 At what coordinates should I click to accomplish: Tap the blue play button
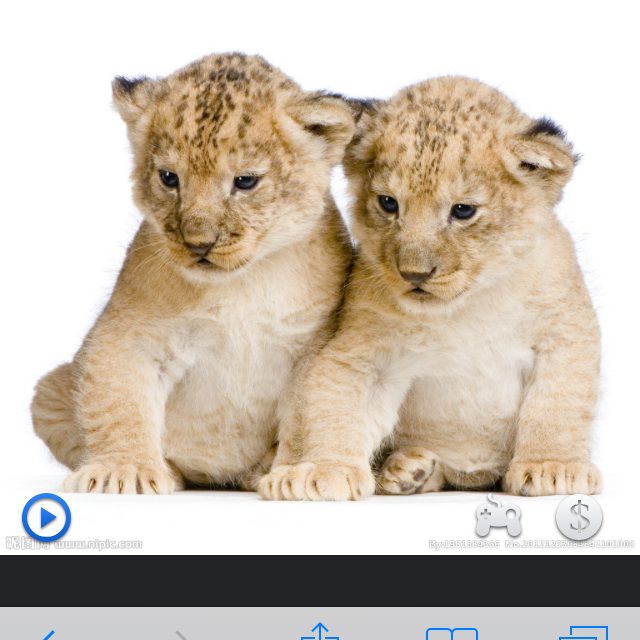[x=46, y=518]
